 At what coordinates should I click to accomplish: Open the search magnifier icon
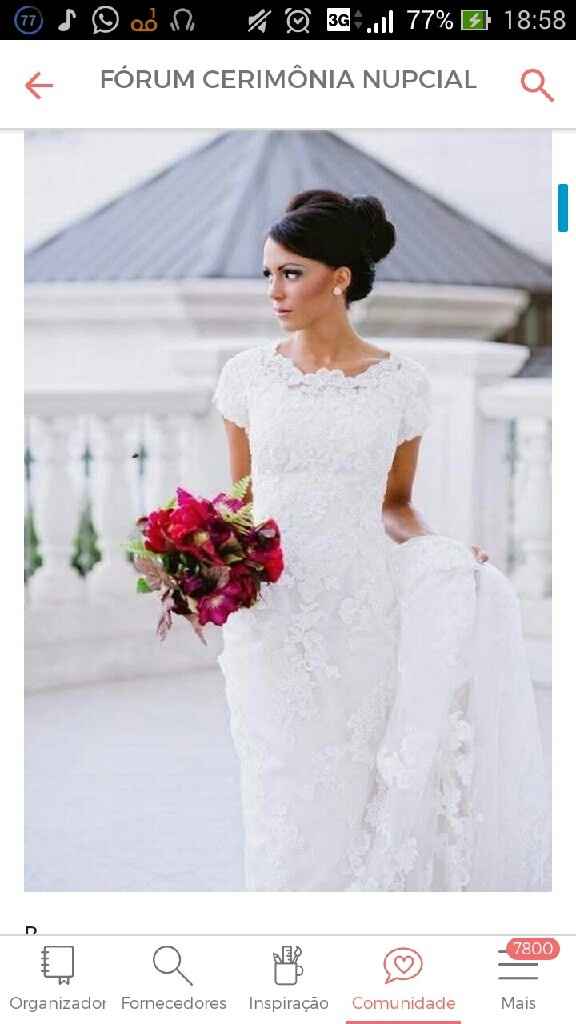(537, 86)
